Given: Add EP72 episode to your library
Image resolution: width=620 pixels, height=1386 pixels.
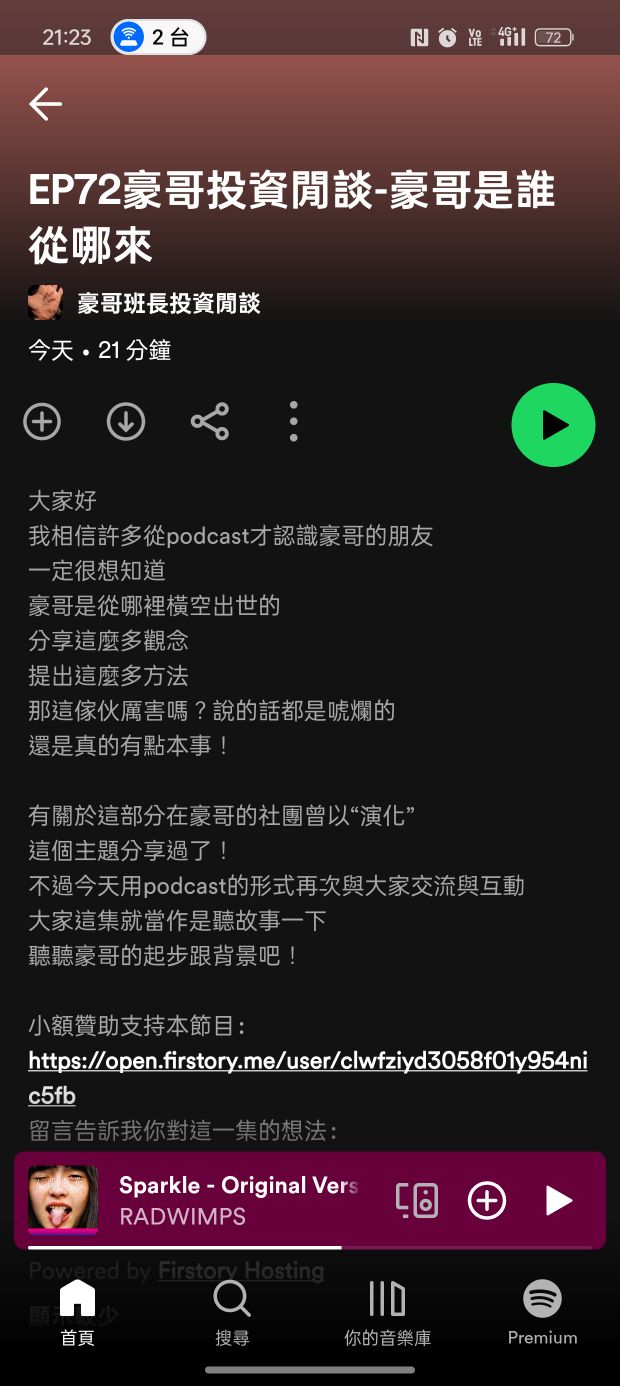Looking at the screenshot, I should click(42, 422).
